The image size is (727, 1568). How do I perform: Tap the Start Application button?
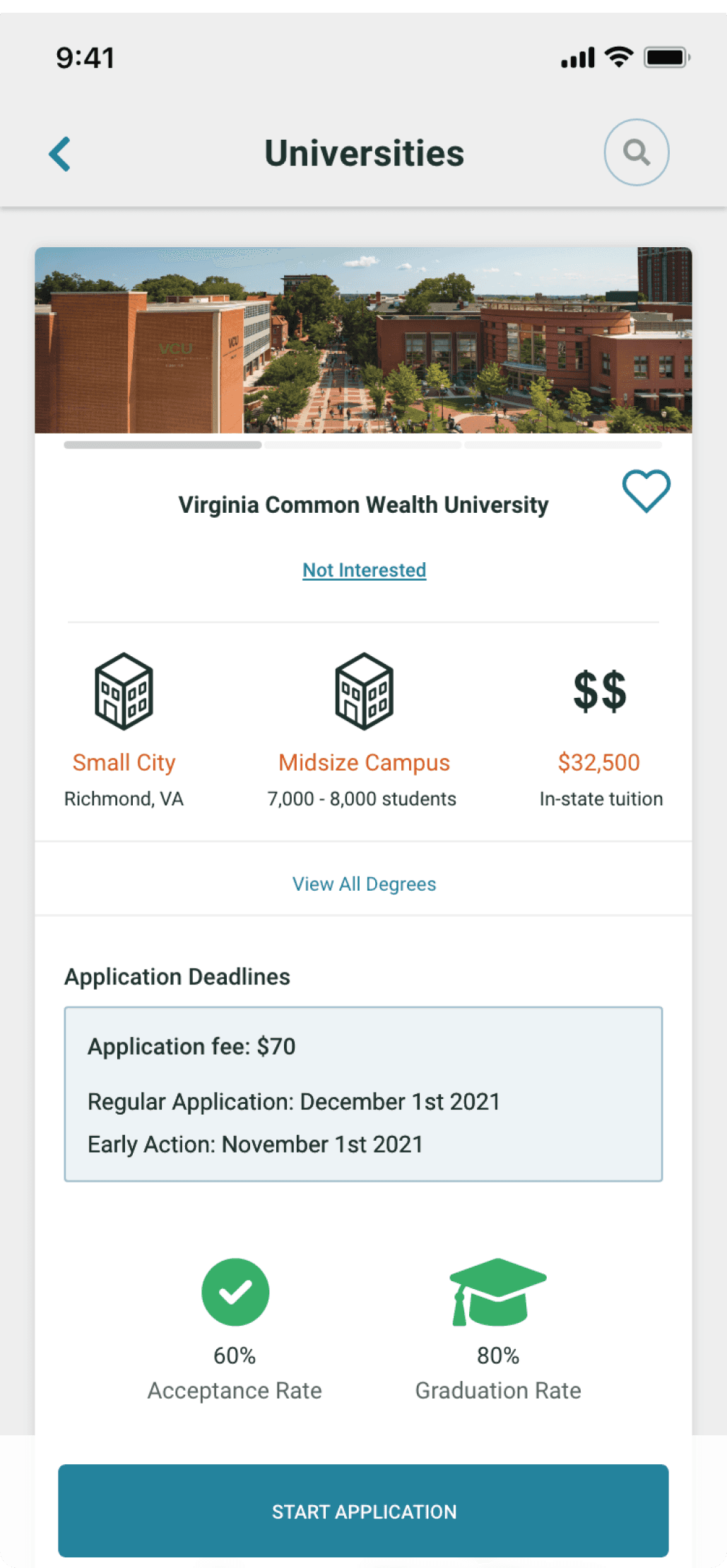pyautogui.click(x=363, y=1511)
